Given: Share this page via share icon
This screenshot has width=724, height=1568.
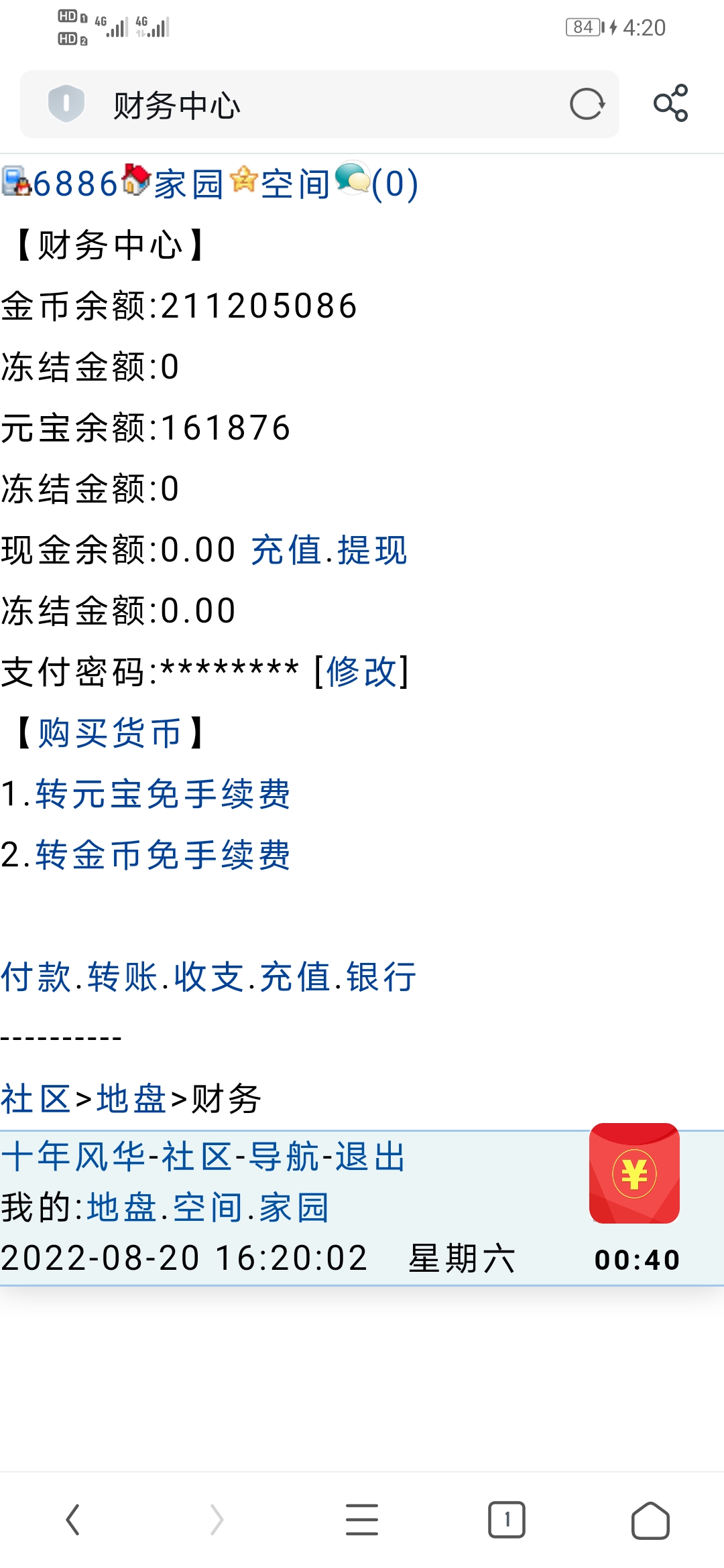Looking at the screenshot, I should [670, 103].
